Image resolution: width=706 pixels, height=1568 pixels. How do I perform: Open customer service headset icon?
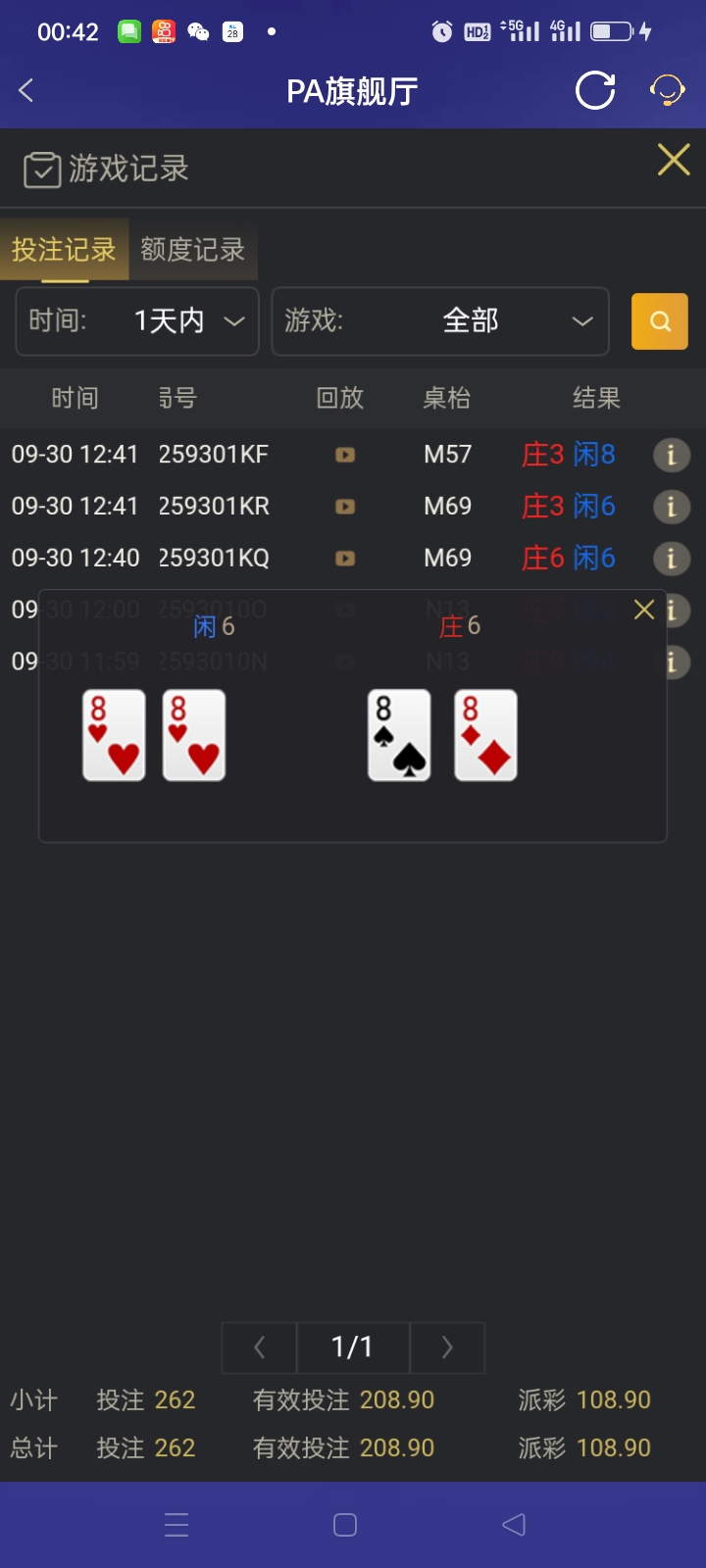point(668,91)
